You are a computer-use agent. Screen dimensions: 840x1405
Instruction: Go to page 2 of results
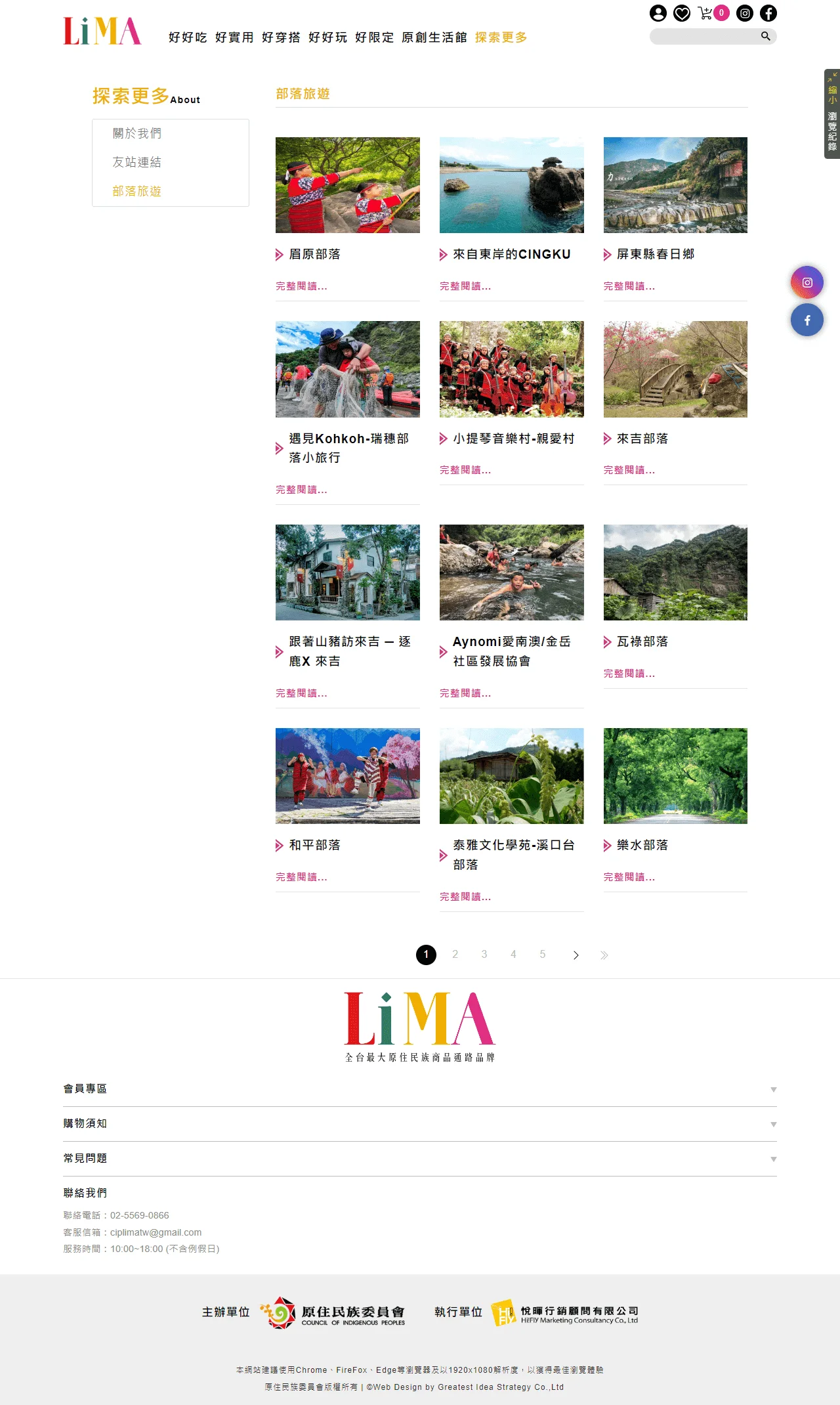(x=455, y=955)
